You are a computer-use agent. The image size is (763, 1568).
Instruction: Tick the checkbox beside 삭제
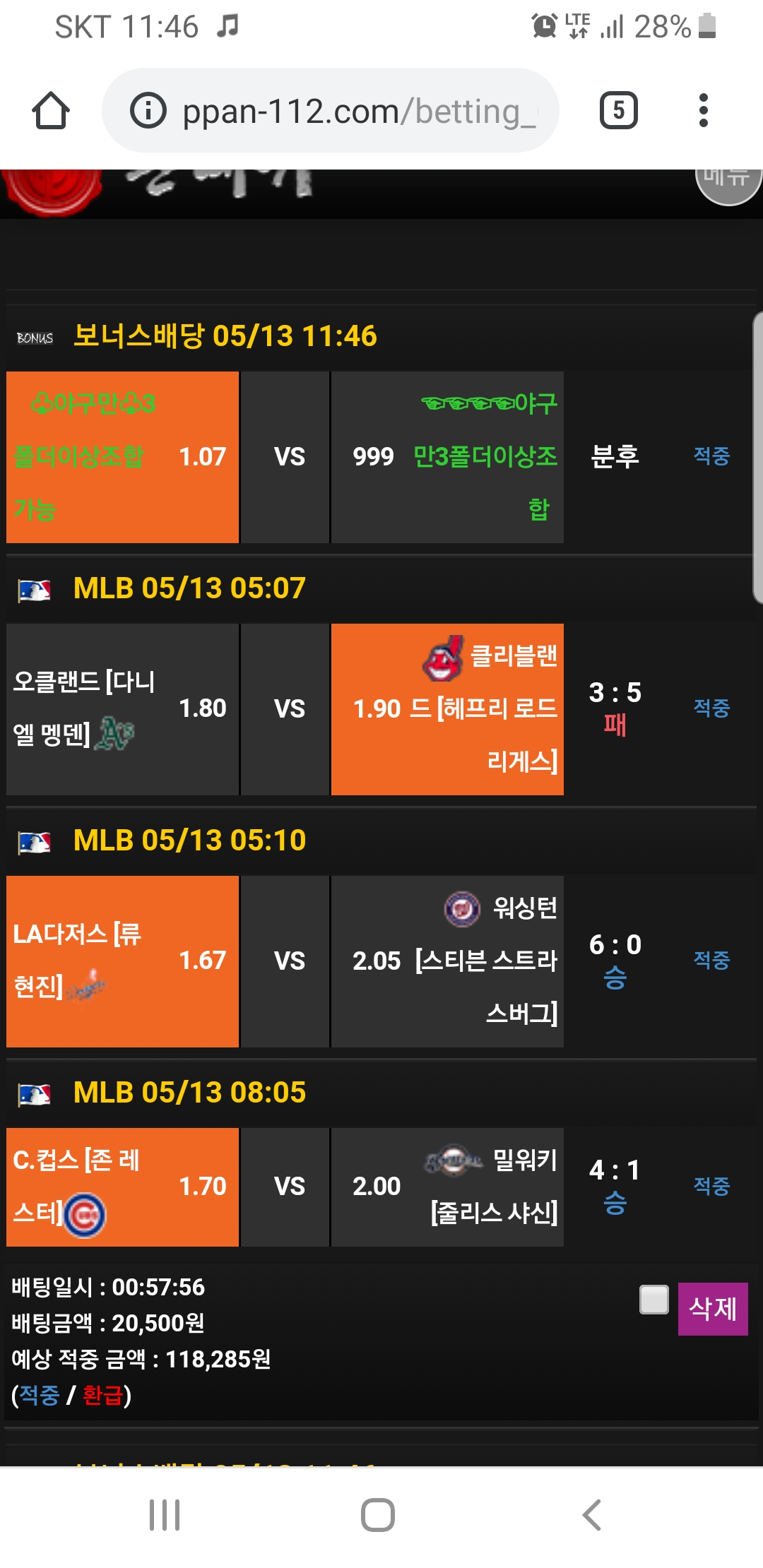(653, 1300)
